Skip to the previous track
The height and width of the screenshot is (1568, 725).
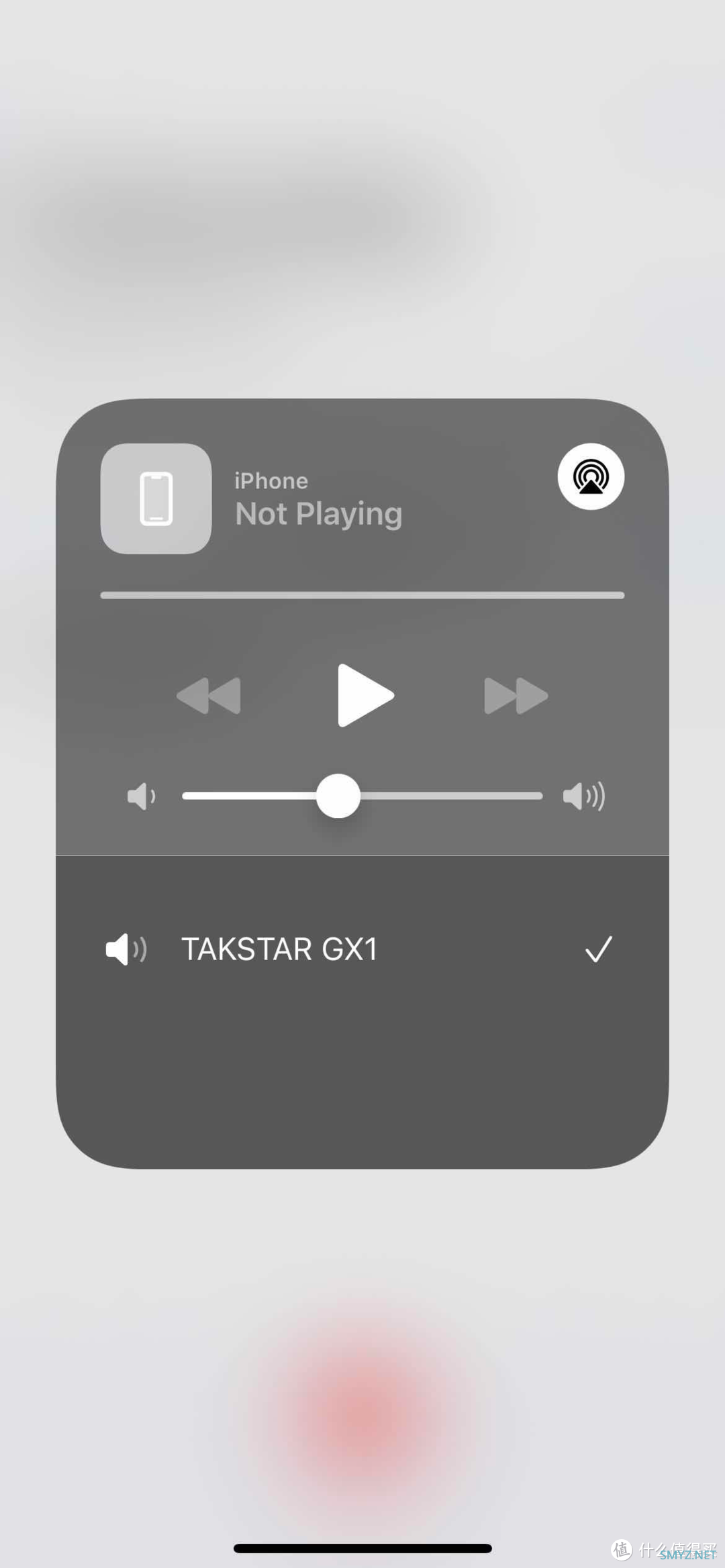pos(209,696)
